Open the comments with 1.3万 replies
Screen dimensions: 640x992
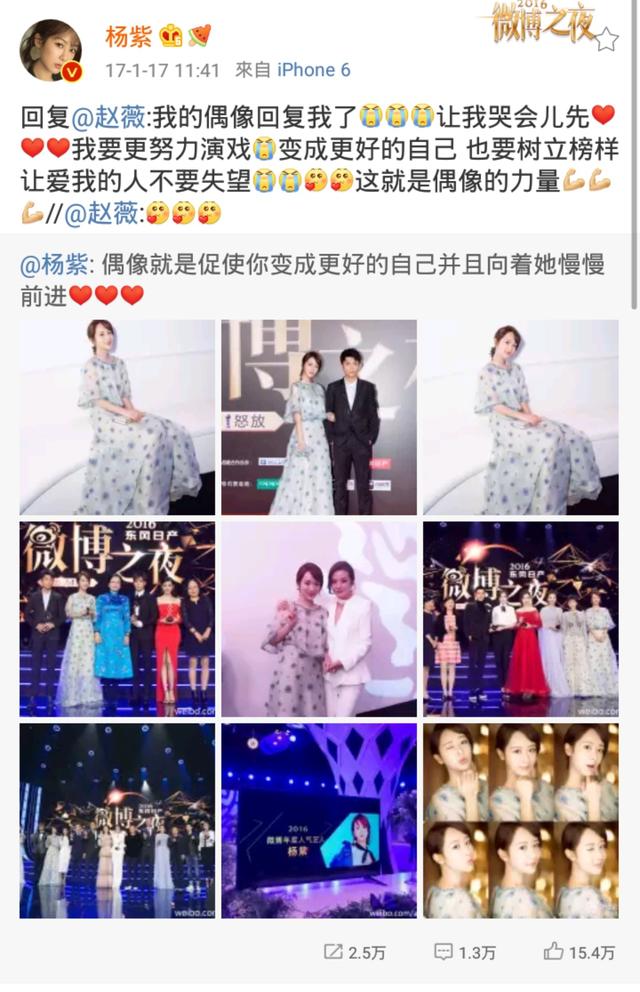464,952
